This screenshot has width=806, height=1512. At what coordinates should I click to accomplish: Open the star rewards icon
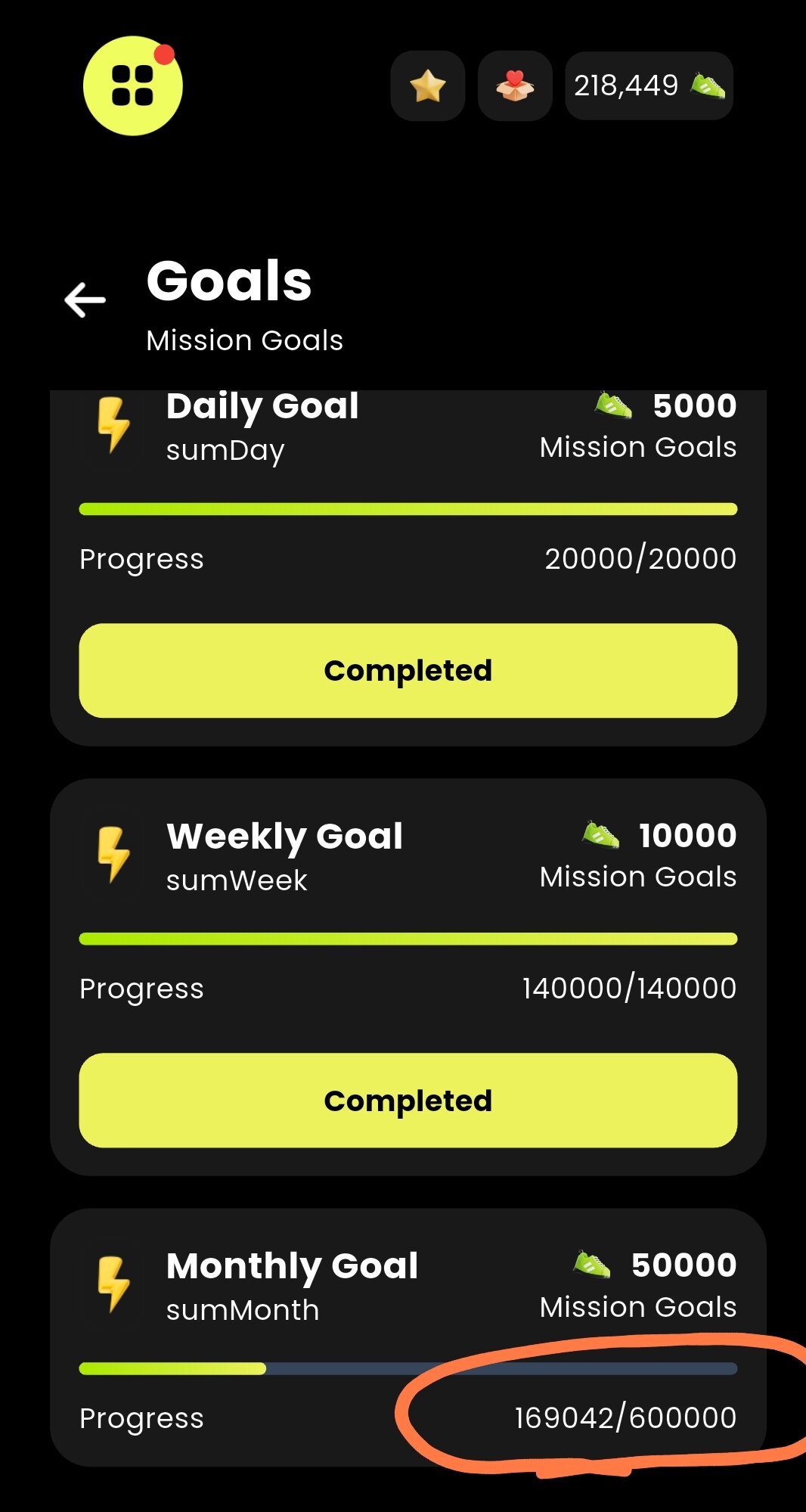[427, 85]
